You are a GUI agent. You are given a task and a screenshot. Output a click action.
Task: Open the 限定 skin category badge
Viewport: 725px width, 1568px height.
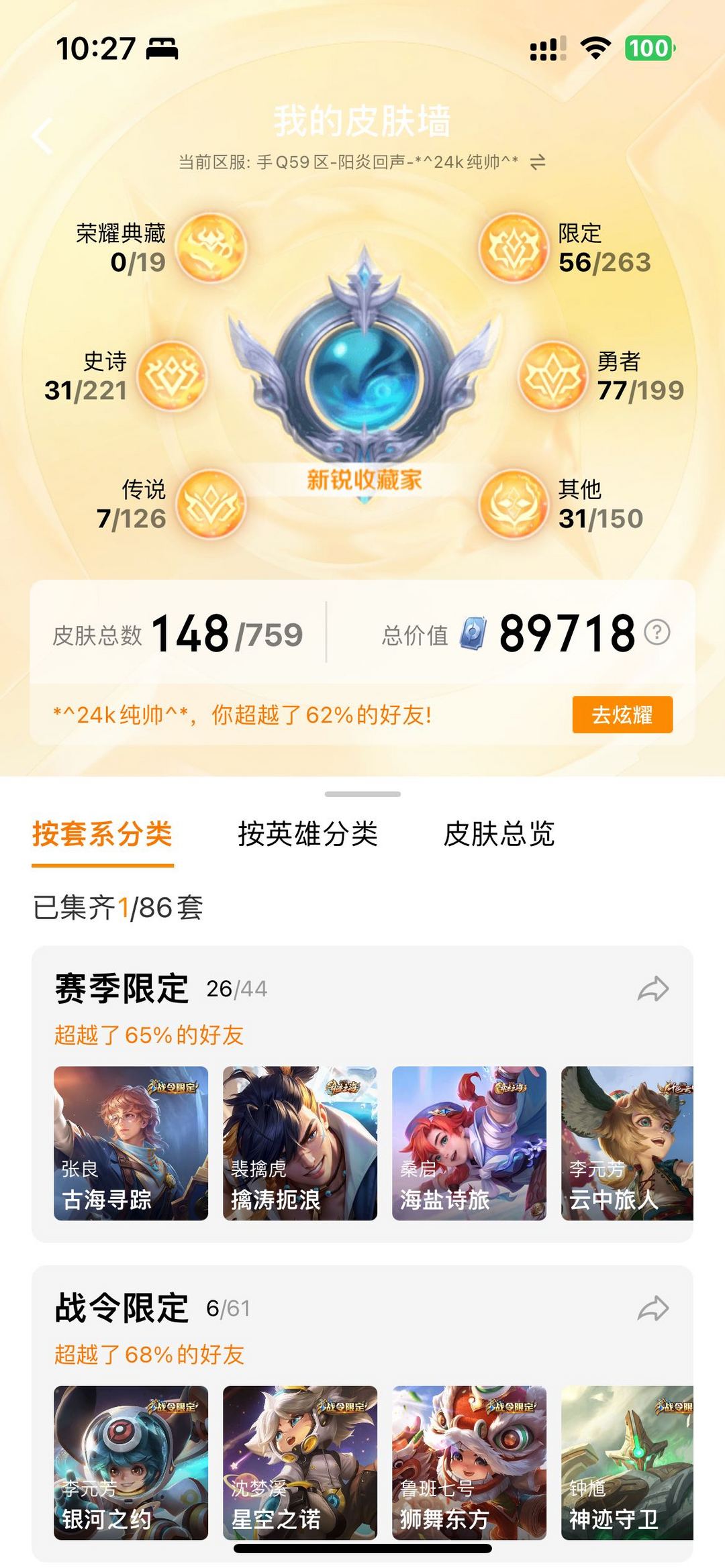[514, 248]
